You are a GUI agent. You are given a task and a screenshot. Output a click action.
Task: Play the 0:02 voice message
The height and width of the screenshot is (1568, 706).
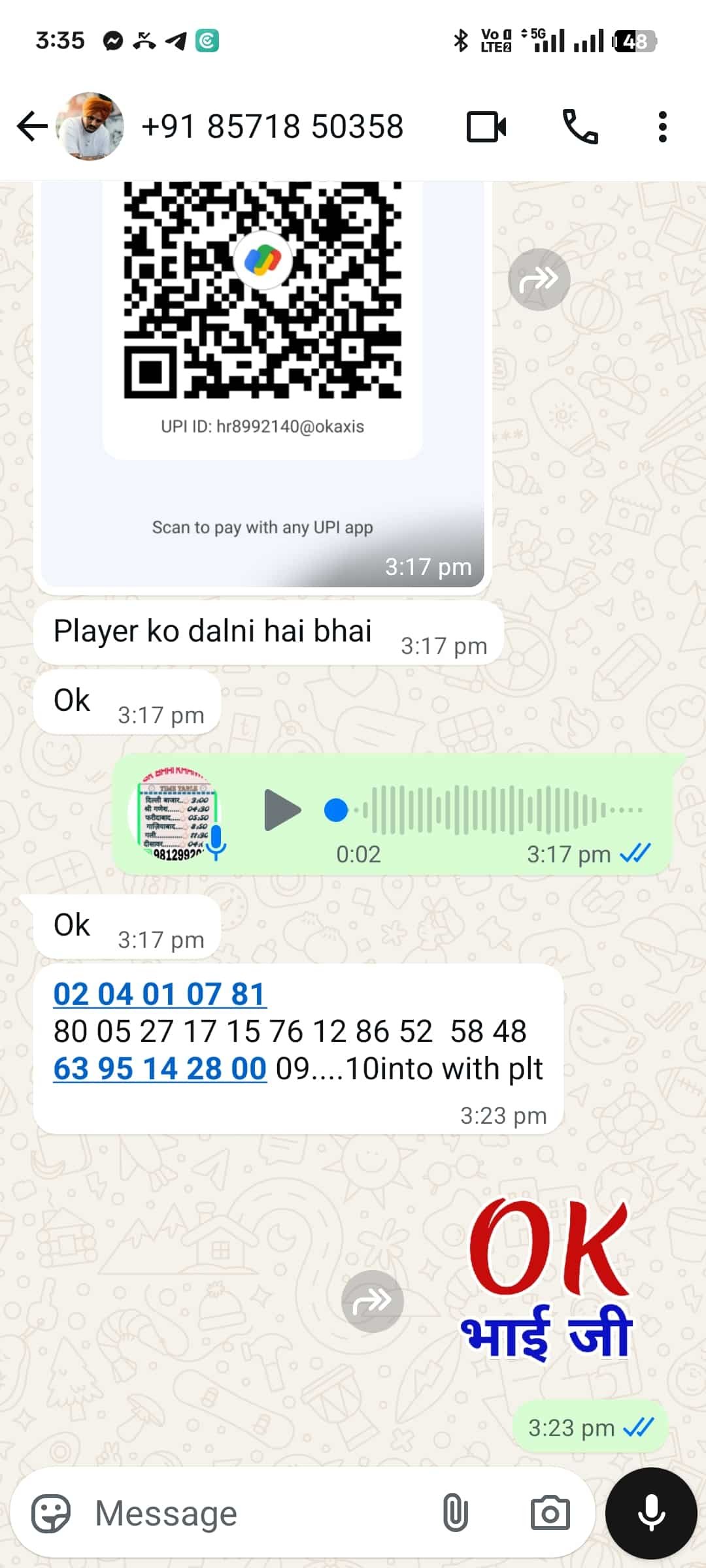click(282, 810)
